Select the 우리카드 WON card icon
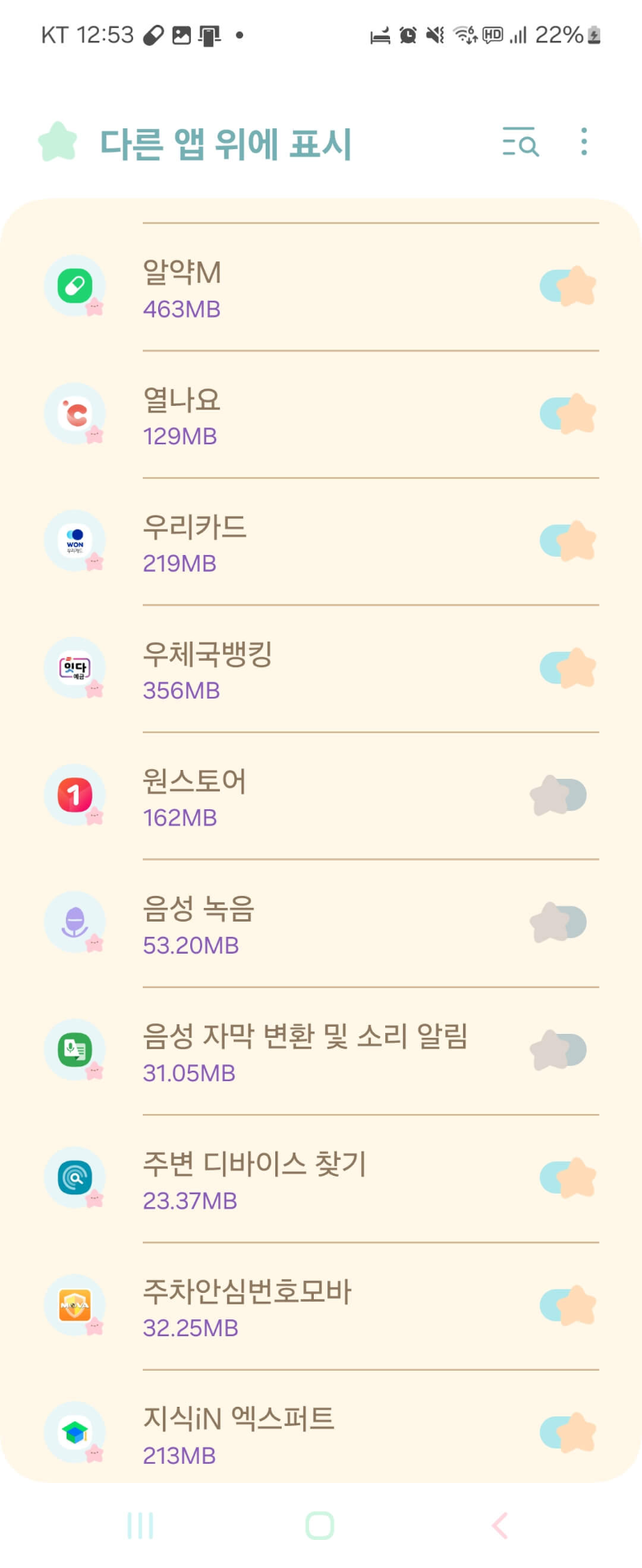 click(75, 540)
